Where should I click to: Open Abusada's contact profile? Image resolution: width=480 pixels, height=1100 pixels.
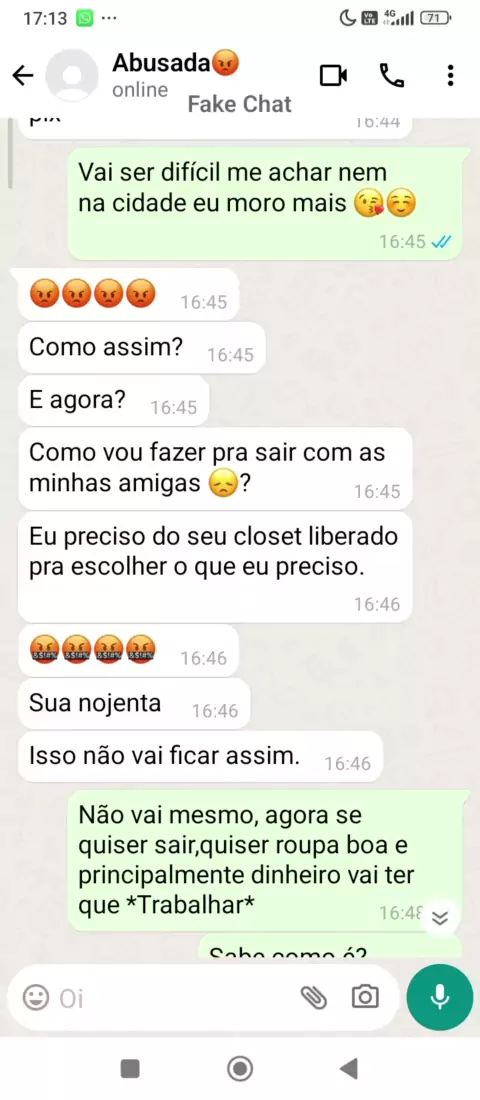(175, 75)
